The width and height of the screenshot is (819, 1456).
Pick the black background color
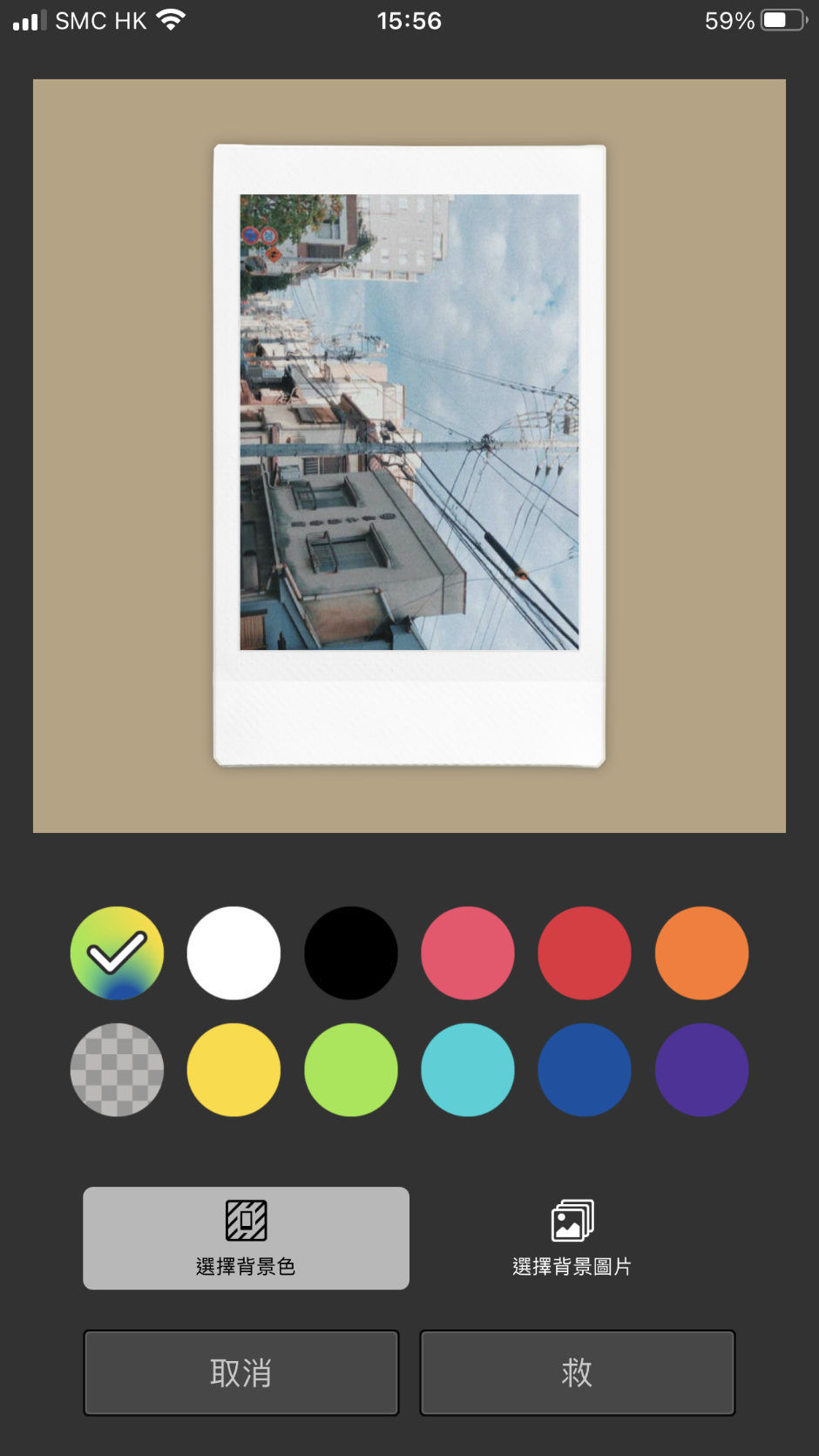point(350,952)
